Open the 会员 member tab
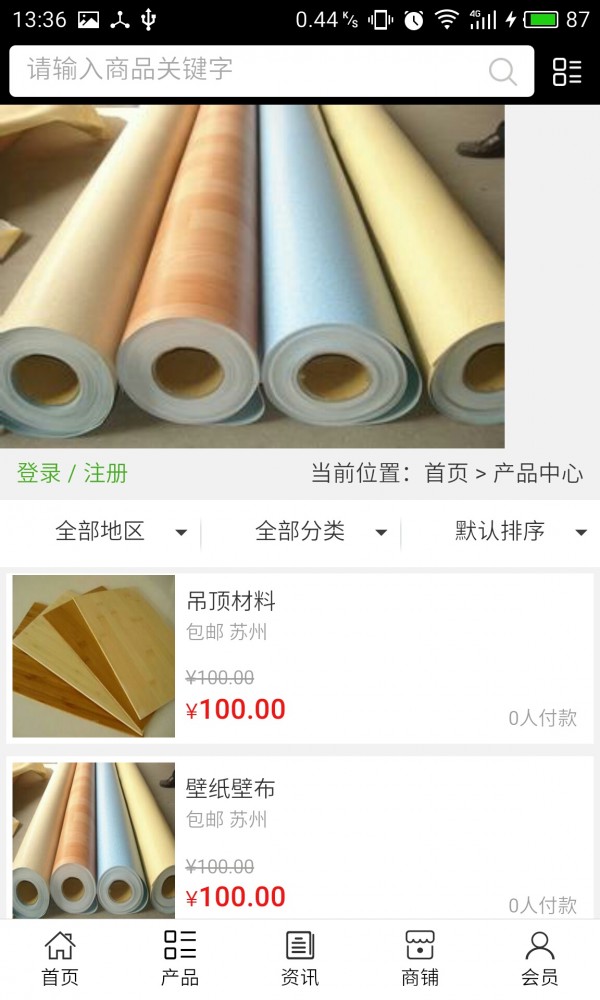This screenshot has height=1000, width=600. pyautogui.click(x=539, y=959)
